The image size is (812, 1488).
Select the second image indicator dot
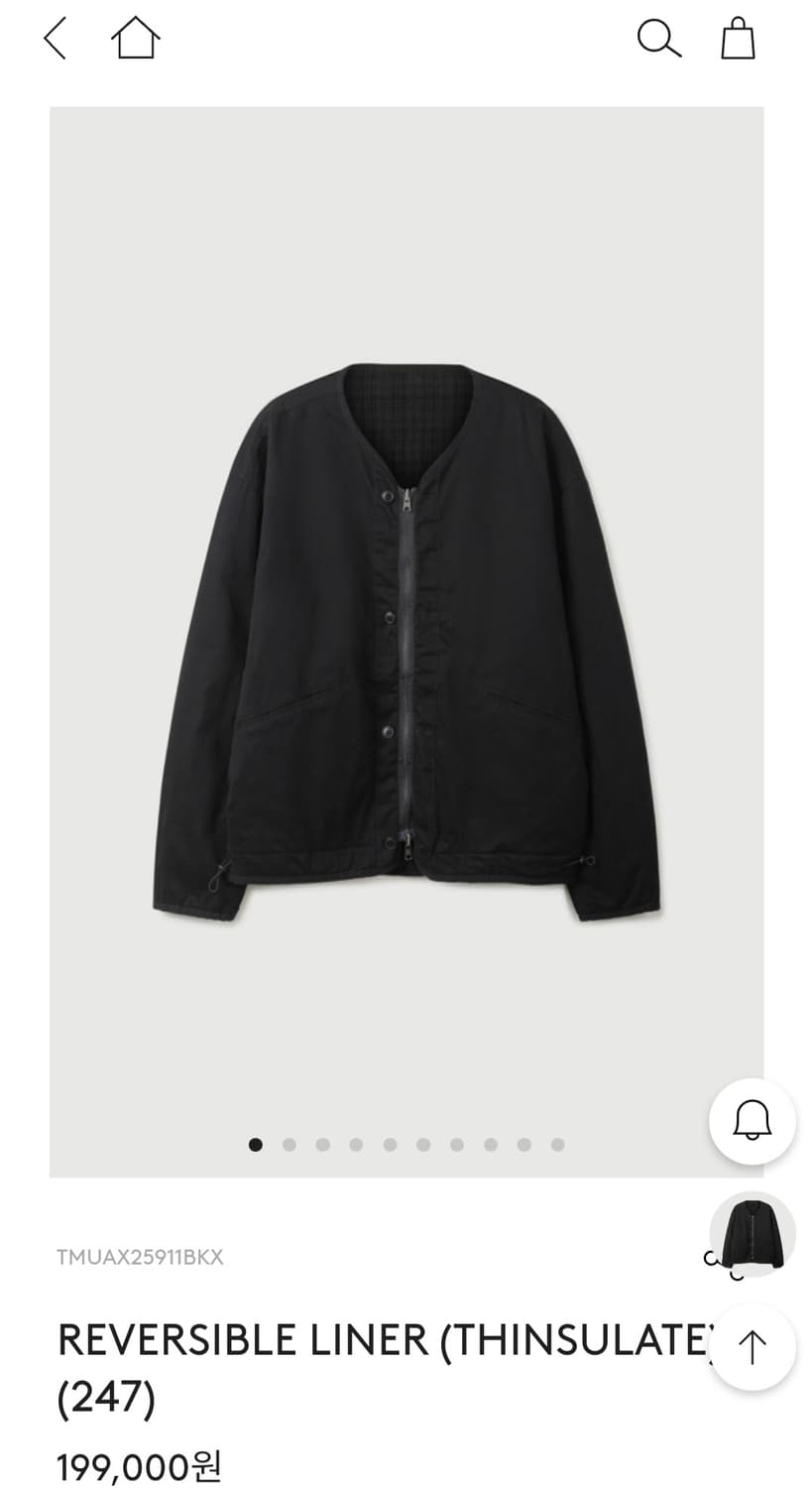point(290,1145)
